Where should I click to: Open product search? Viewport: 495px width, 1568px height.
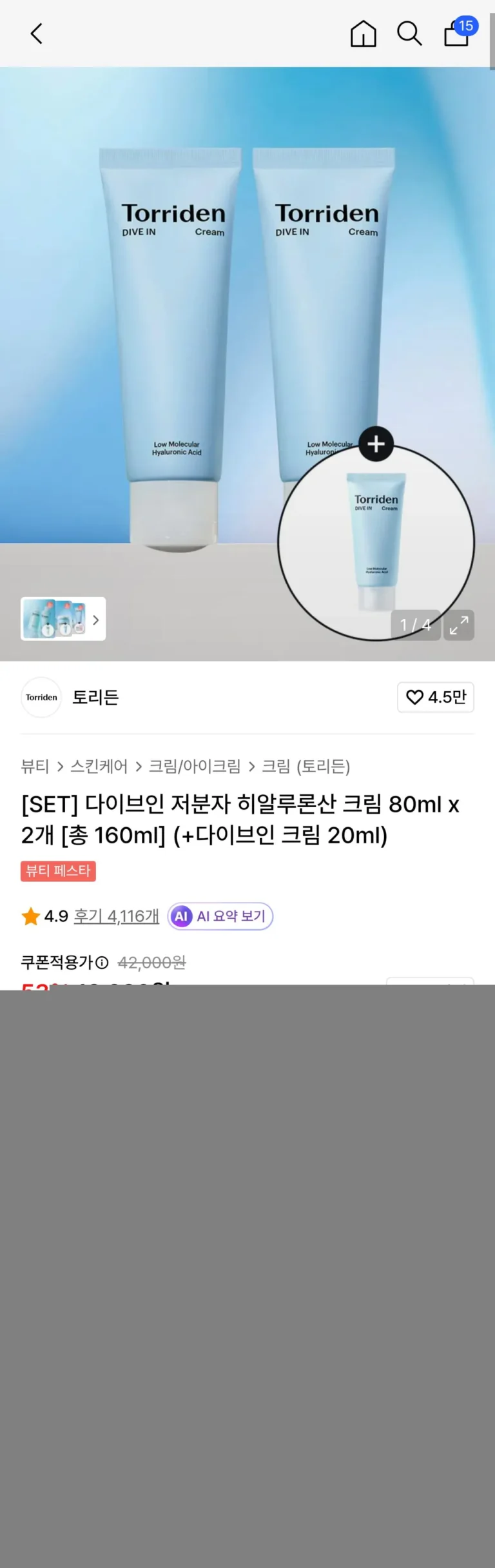tap(409, 34)
